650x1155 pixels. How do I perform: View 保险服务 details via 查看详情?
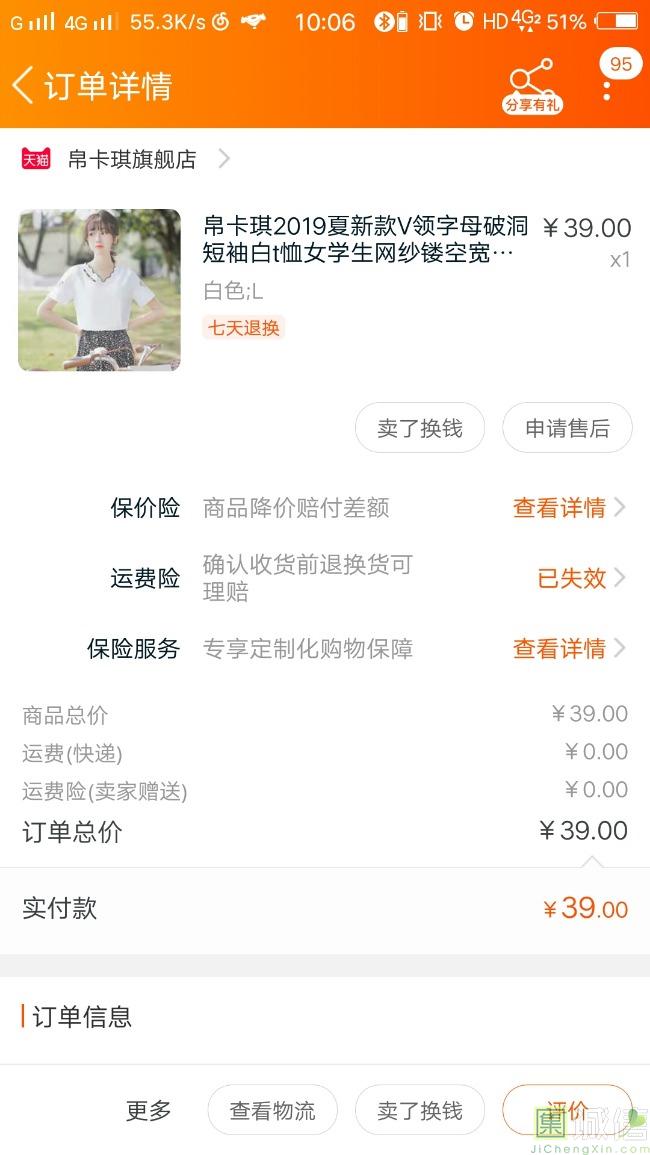568,649
